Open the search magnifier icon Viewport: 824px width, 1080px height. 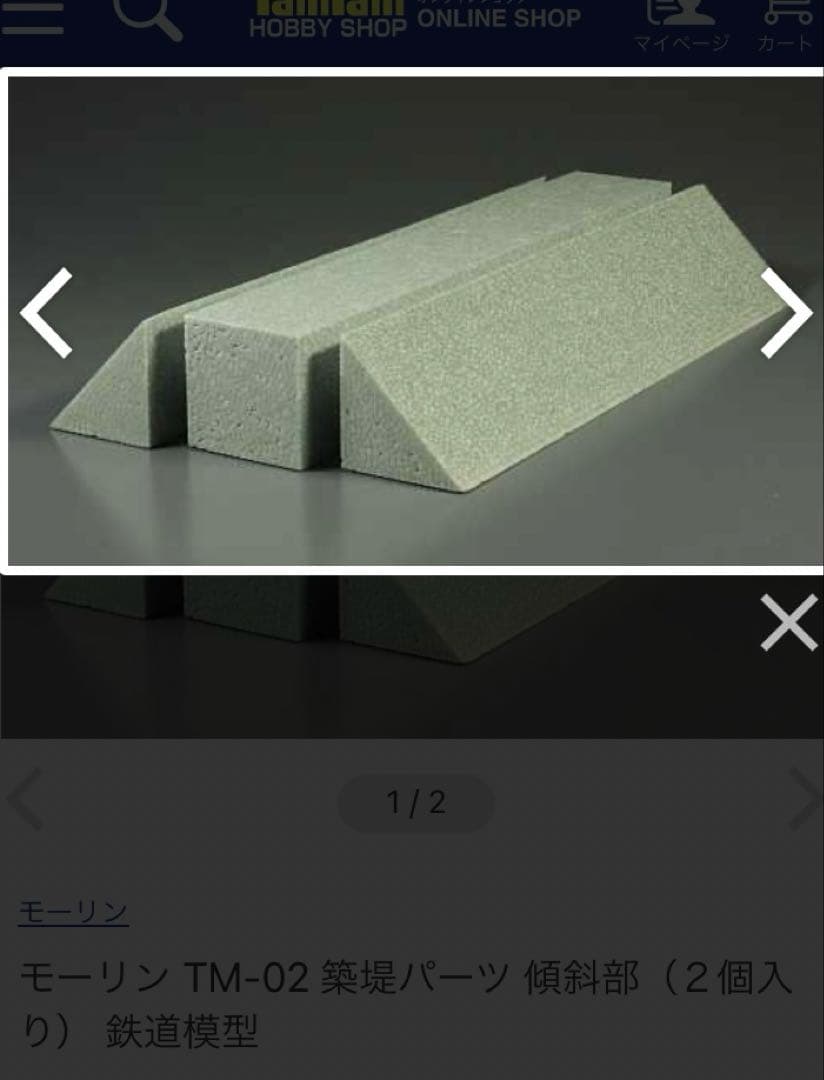pos(147,16)
